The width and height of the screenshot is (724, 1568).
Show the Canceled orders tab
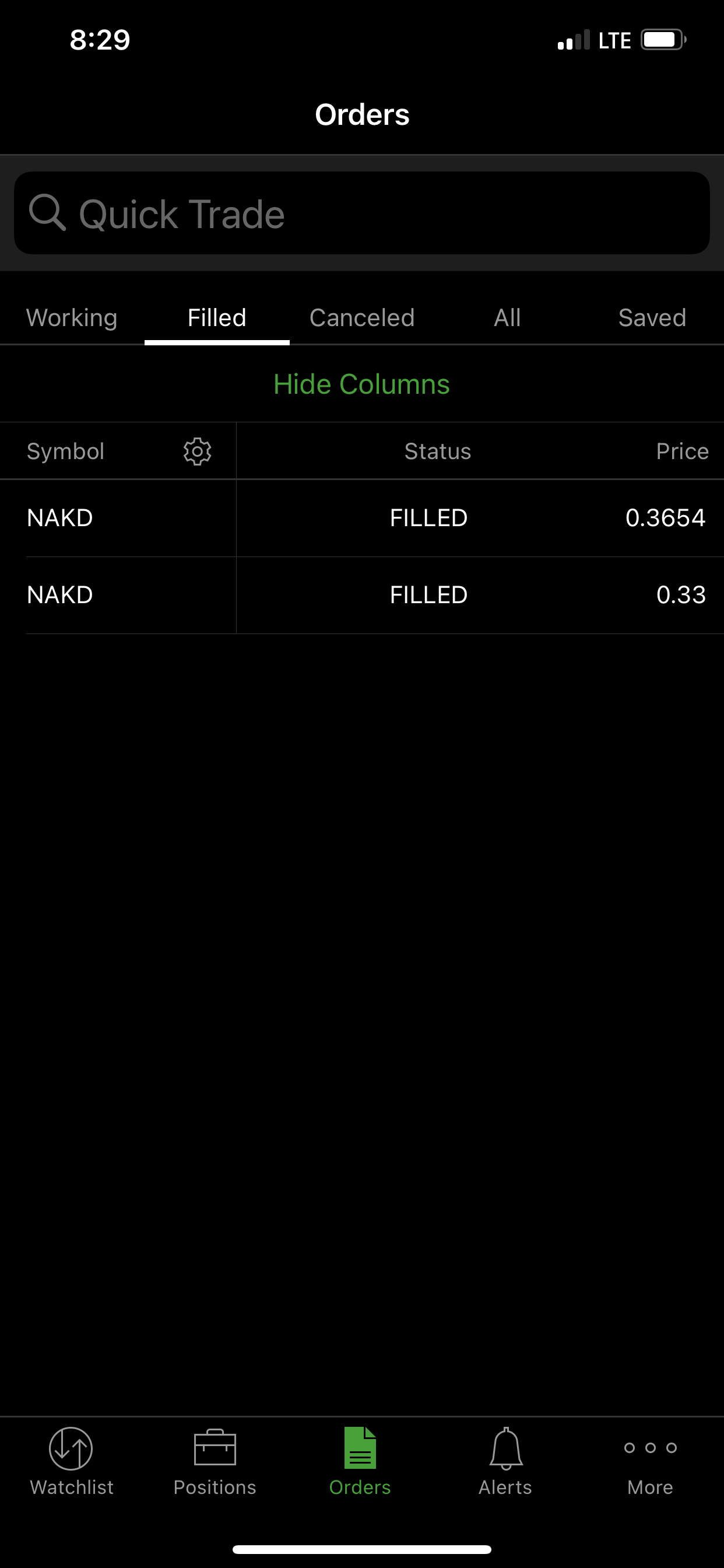click(362, 318)
